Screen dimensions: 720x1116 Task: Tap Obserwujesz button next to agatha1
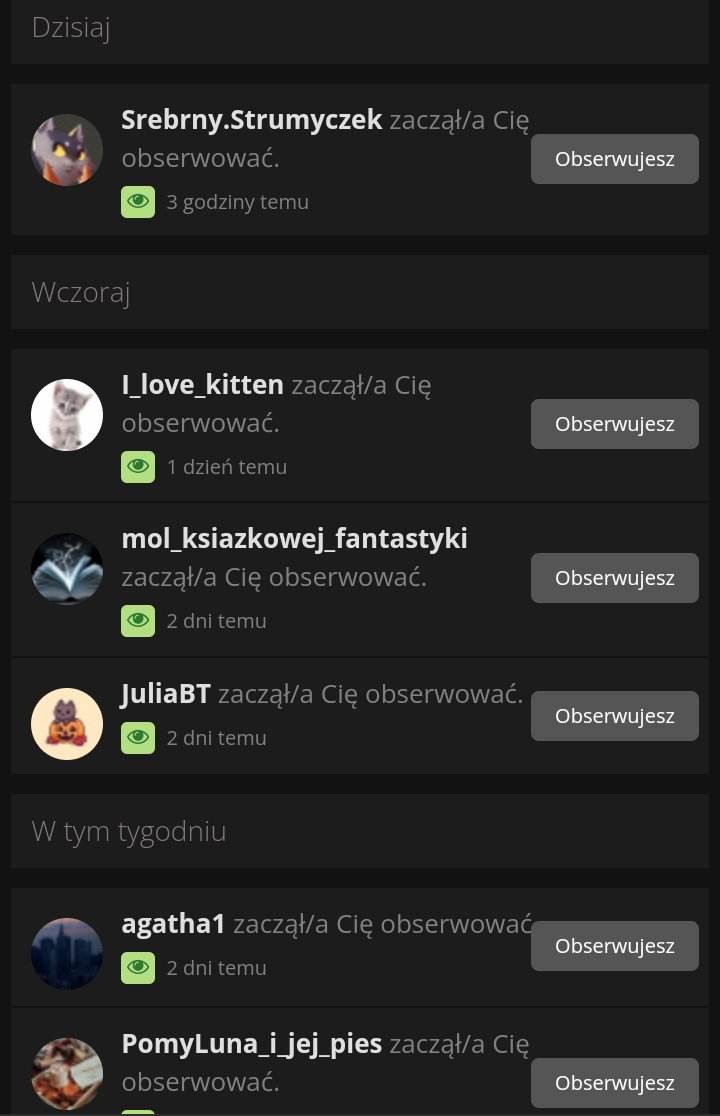point(614,946)
